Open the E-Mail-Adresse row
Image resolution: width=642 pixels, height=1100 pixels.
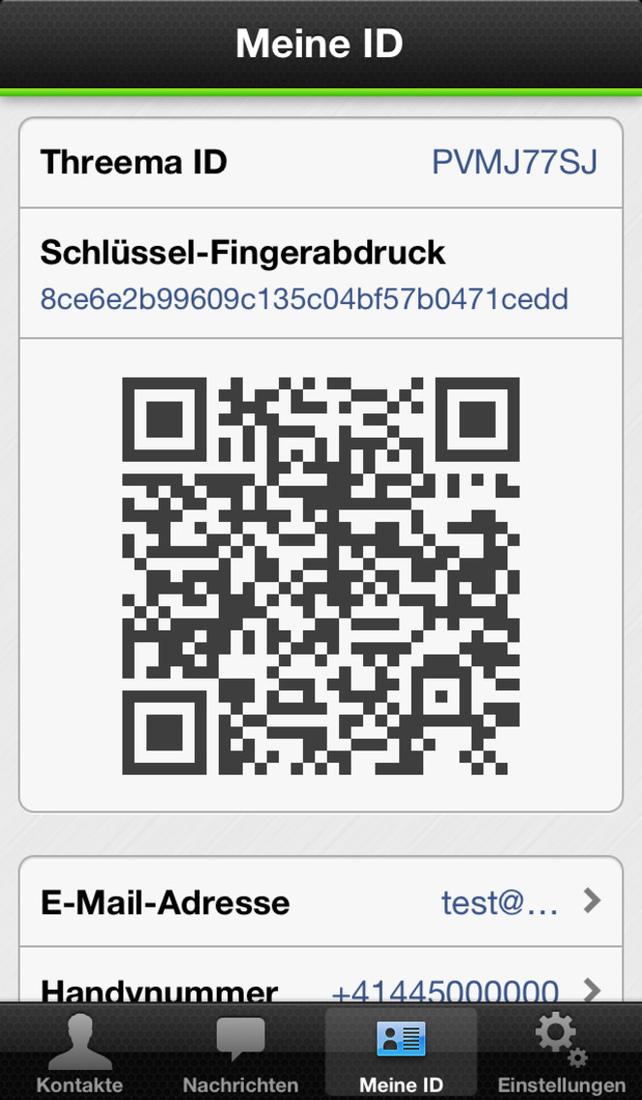click(x=321, y=901)
